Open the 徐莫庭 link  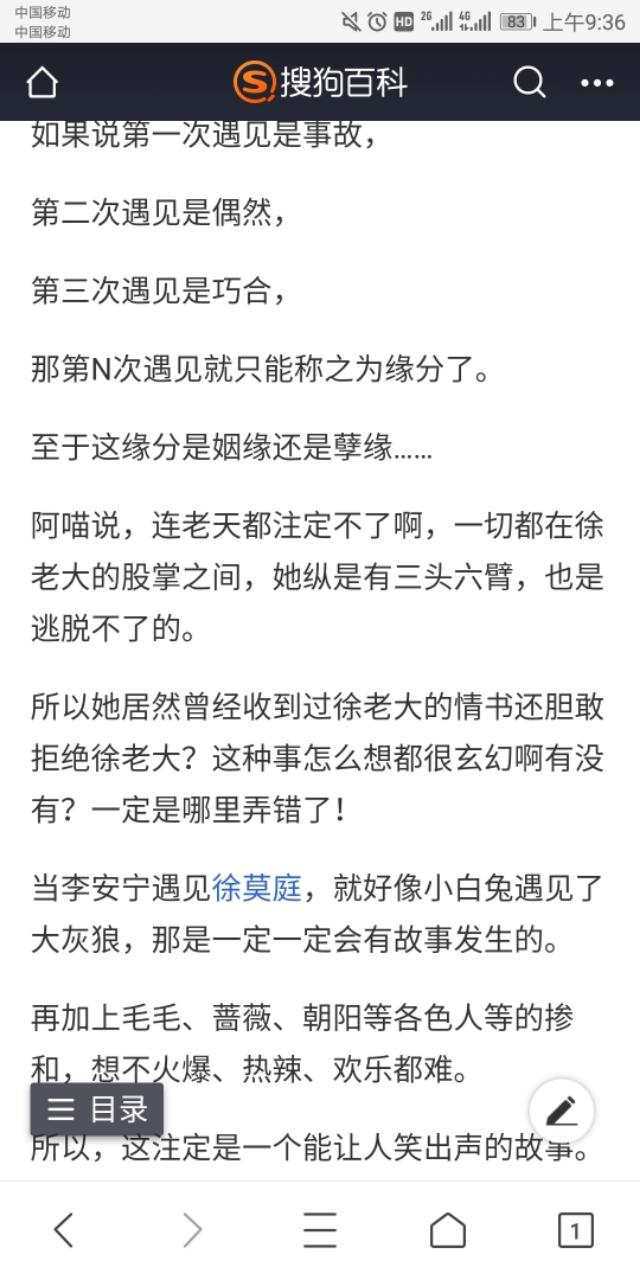click(257, 887)
